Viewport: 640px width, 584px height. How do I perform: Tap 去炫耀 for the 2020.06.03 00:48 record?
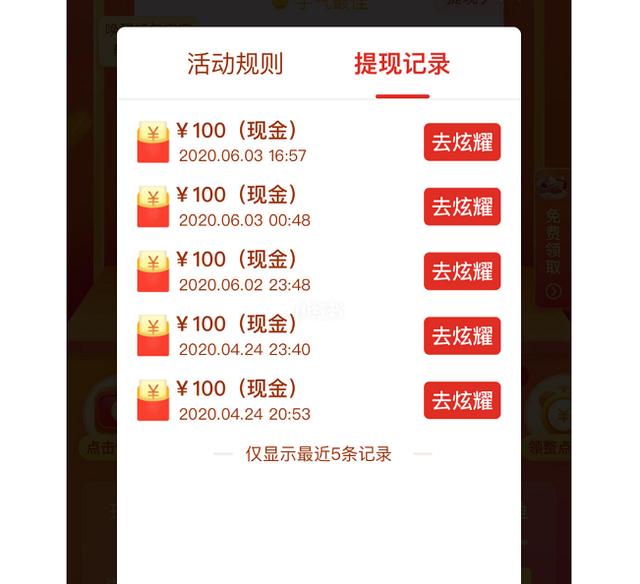pos(462,207)
